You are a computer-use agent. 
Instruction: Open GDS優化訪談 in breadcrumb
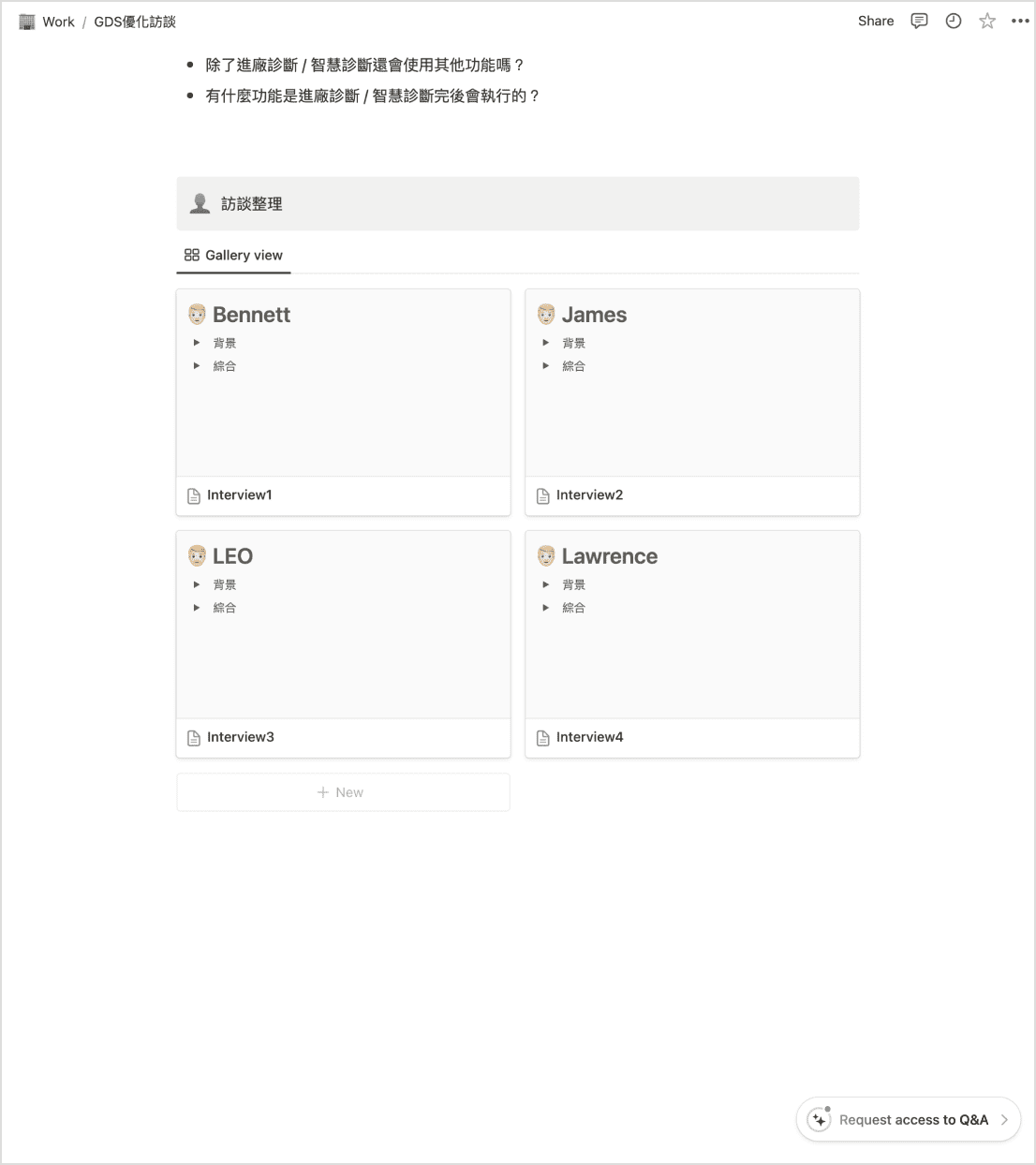[x=135, y=22]
